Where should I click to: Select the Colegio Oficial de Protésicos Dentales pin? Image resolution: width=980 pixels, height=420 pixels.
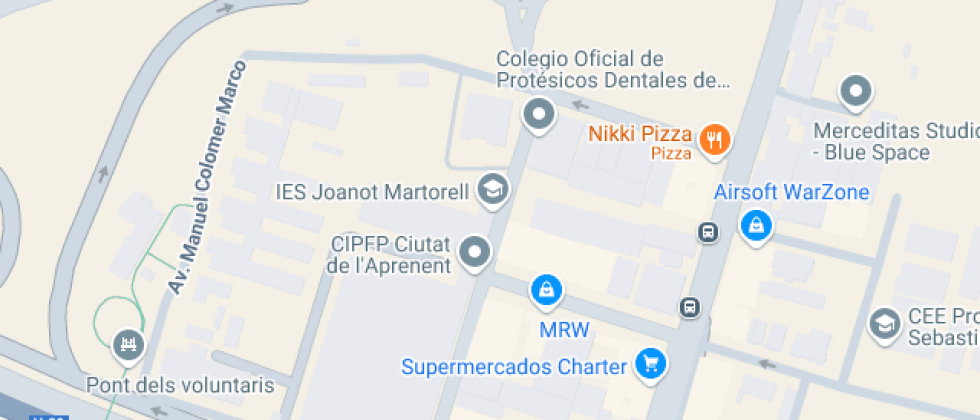540,115
